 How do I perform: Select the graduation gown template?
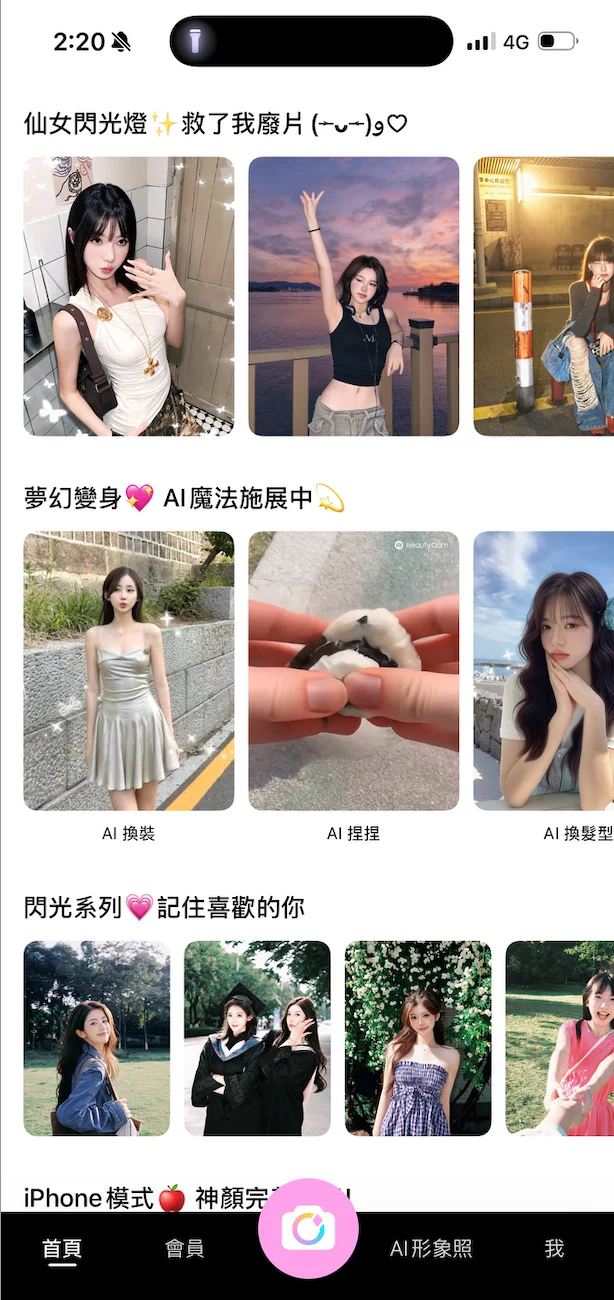tap(257, 1038)
